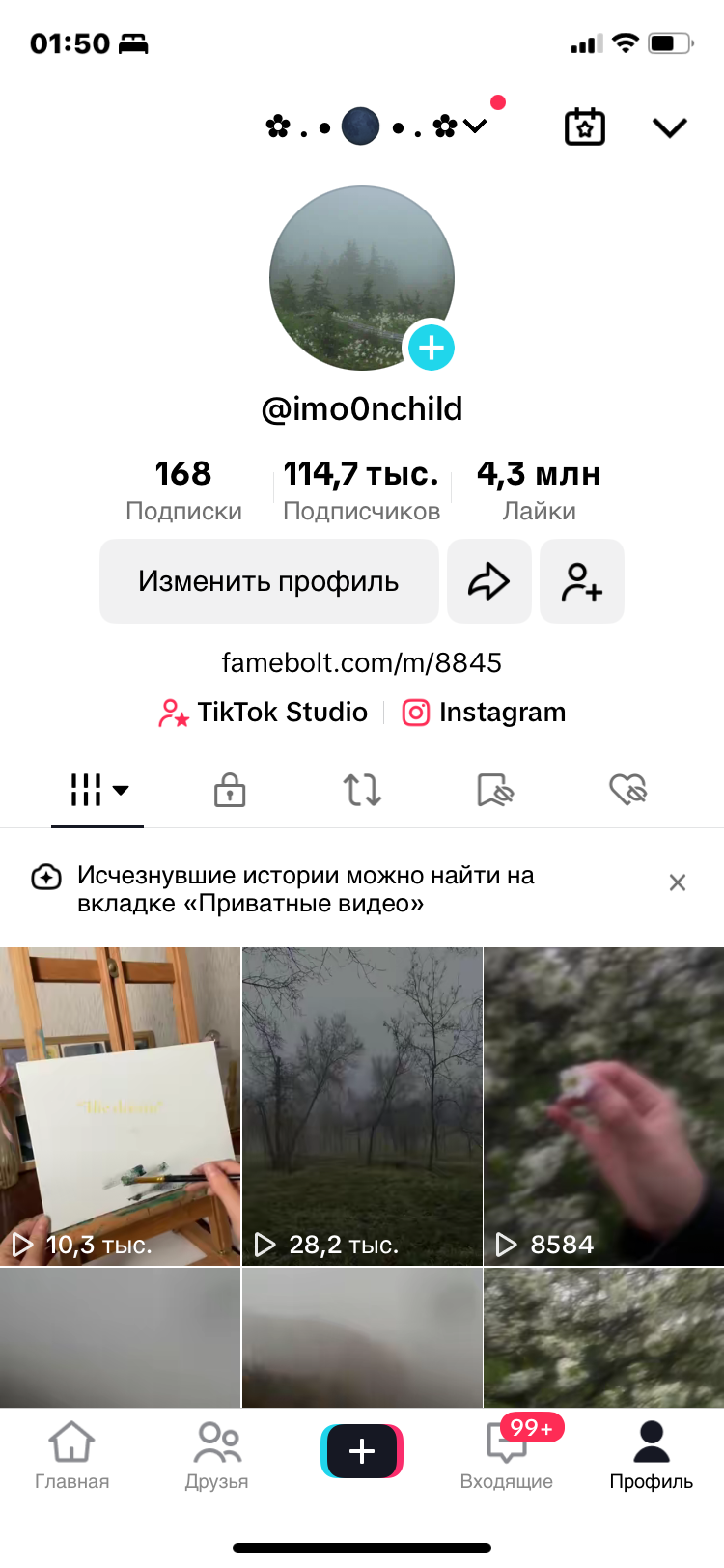Tap Изменить профиль button
The width and height of the screenshot is (724, 1568).
tap(268, 581)
